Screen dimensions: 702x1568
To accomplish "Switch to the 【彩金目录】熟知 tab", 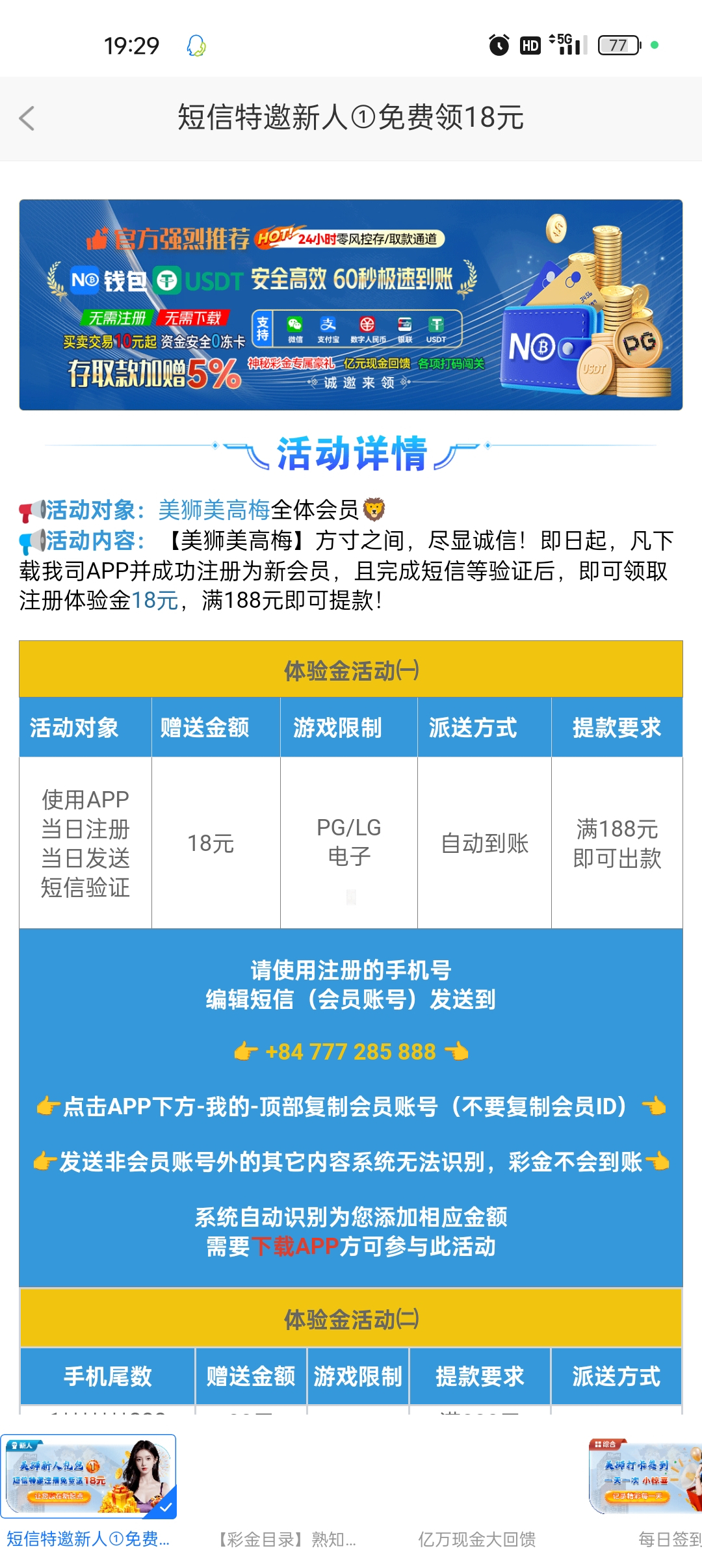I will click(287, 1538).
